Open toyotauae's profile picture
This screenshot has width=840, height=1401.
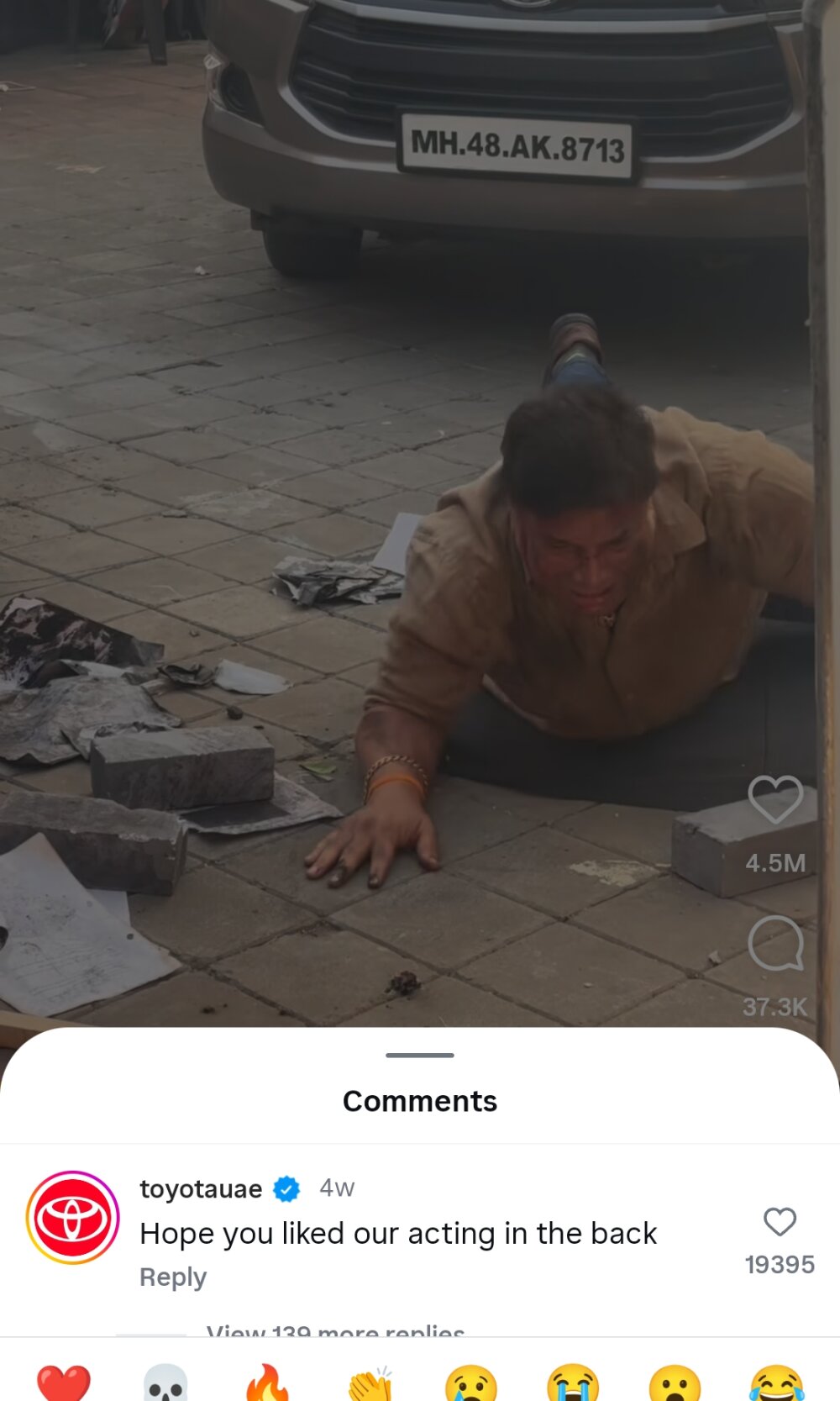point(73,1217)
